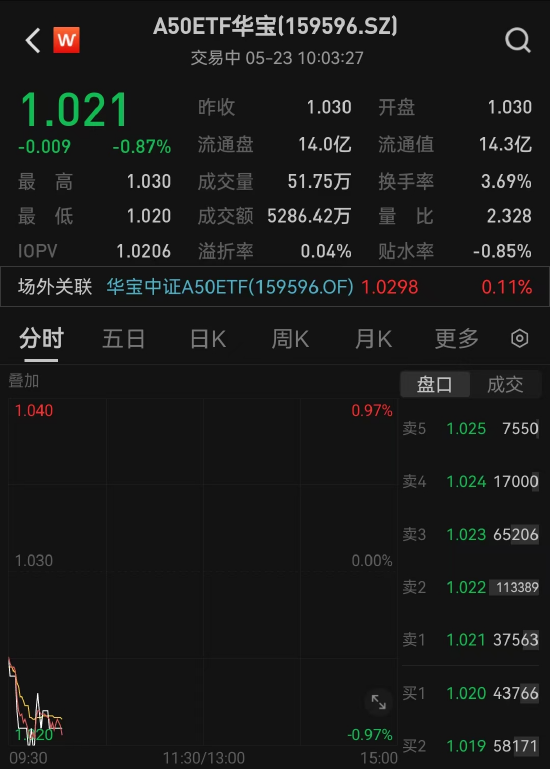
Task: Select the 分时 chart tab
Action: [41, 339]
